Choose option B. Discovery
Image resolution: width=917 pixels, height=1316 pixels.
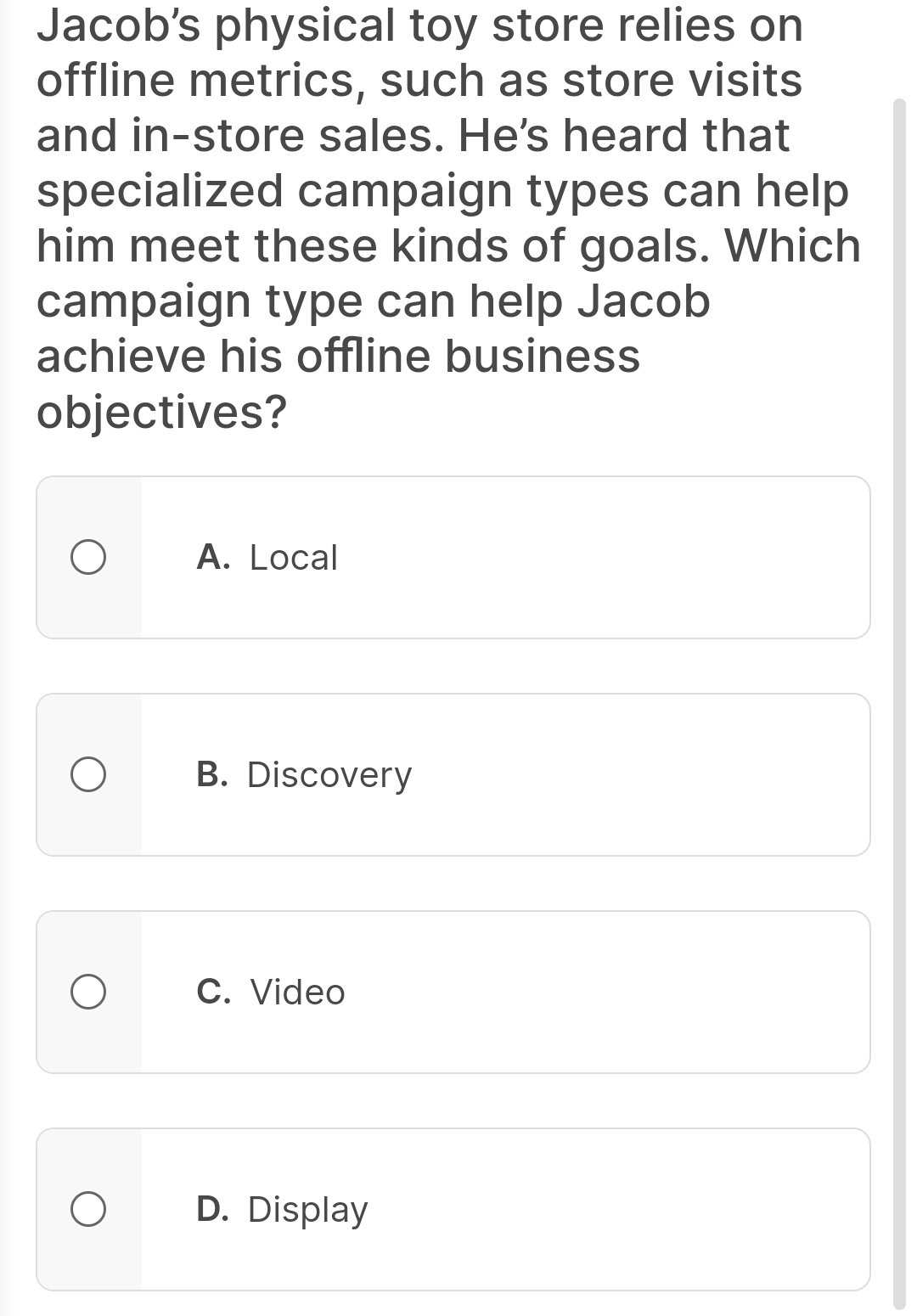[88, 775]
